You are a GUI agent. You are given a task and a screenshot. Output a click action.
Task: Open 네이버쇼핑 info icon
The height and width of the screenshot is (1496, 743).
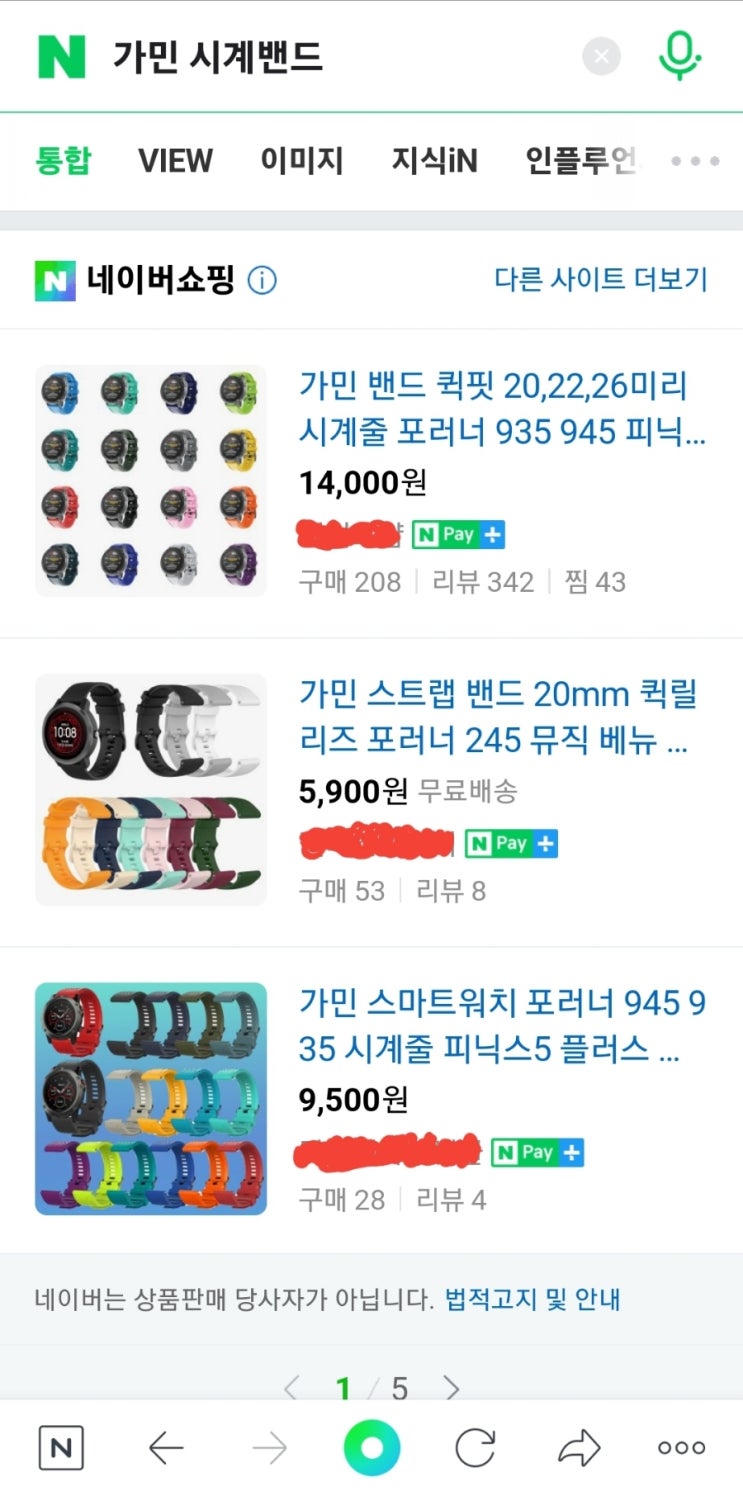click(262, 281)
